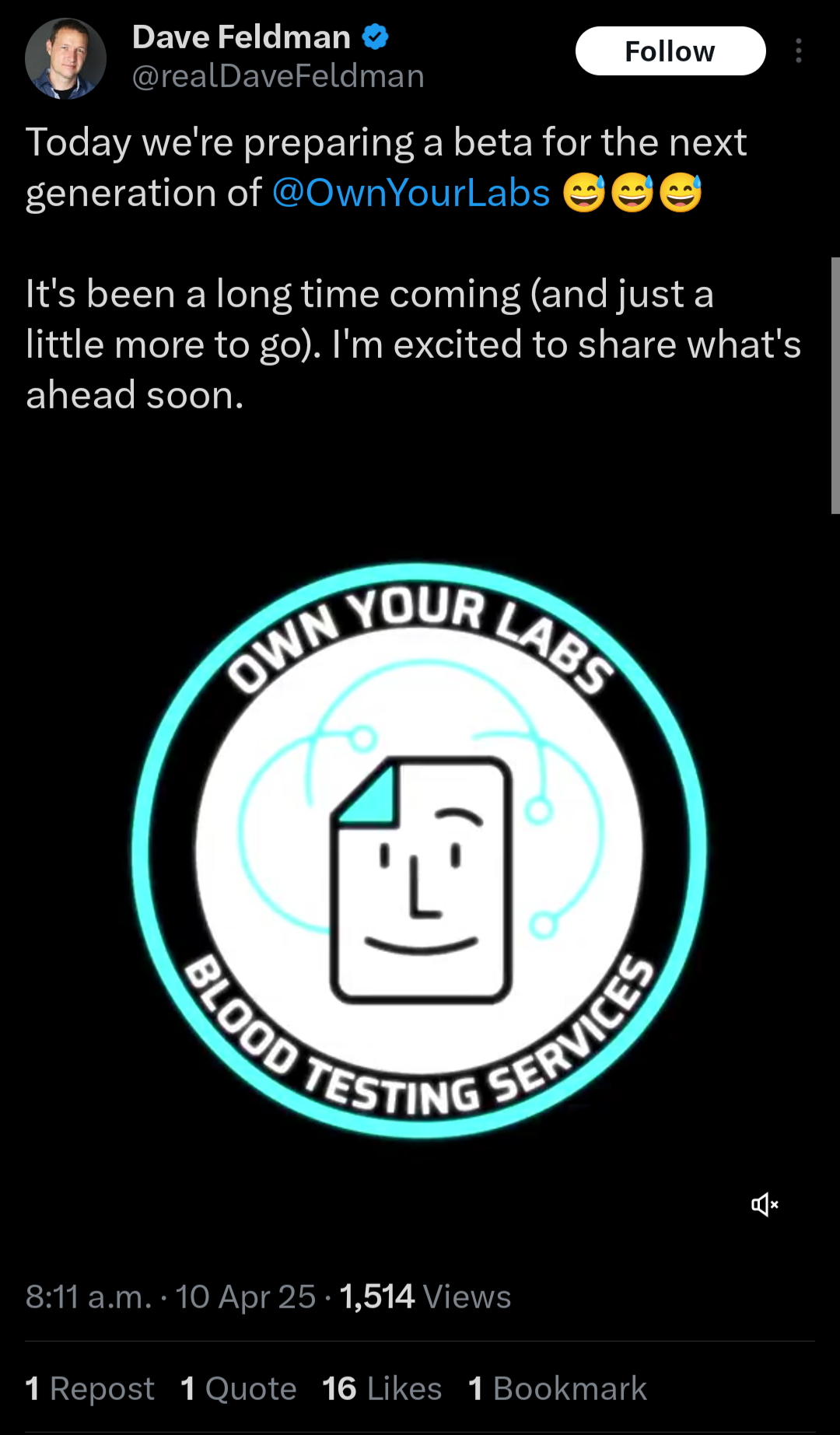Open the tweet's overflow menu
Image resolution: width=840 pixels, height=1435 pixels.
coord(798,51)
